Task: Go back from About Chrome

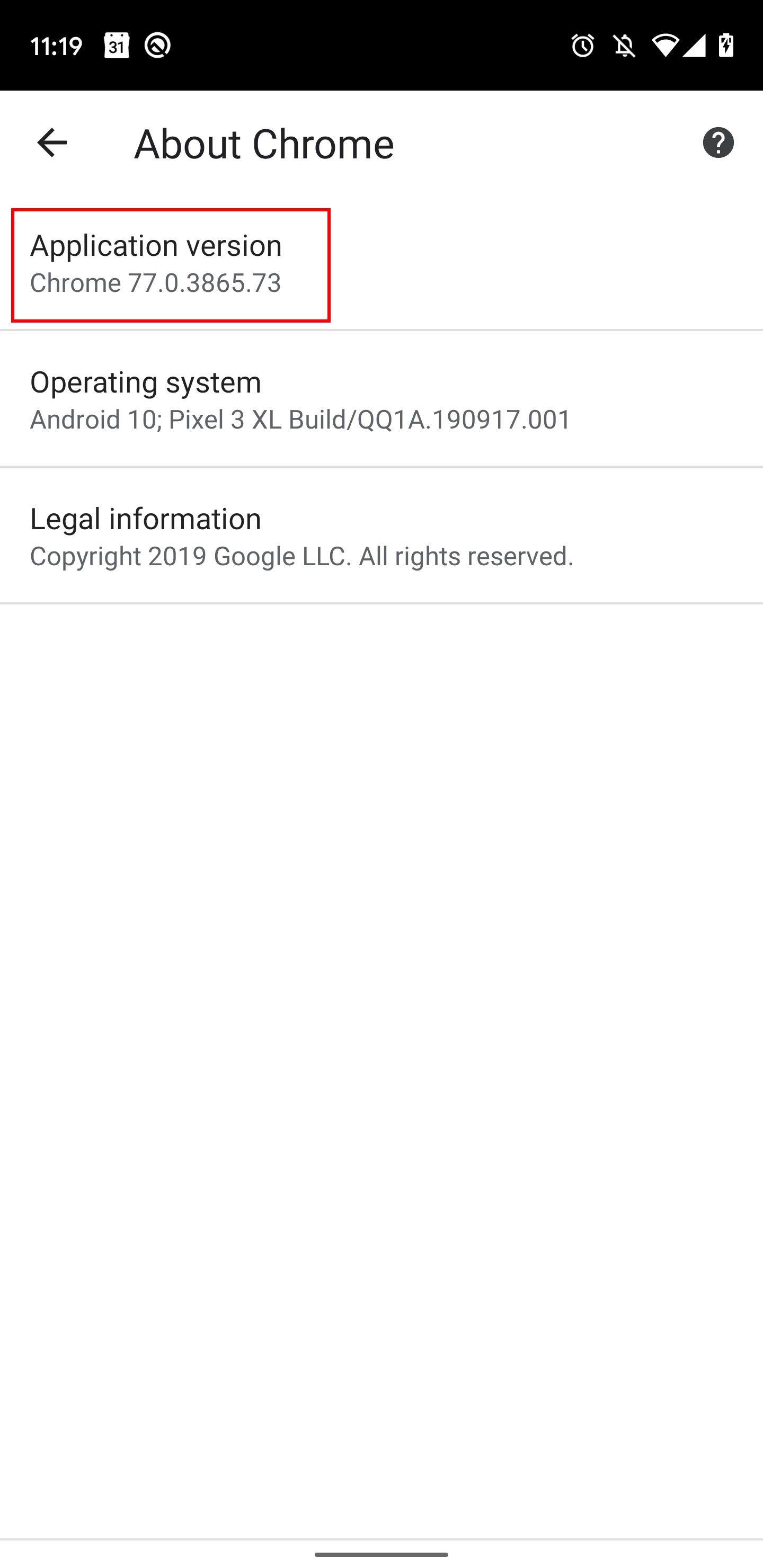Action: click(x=52, y=143)
